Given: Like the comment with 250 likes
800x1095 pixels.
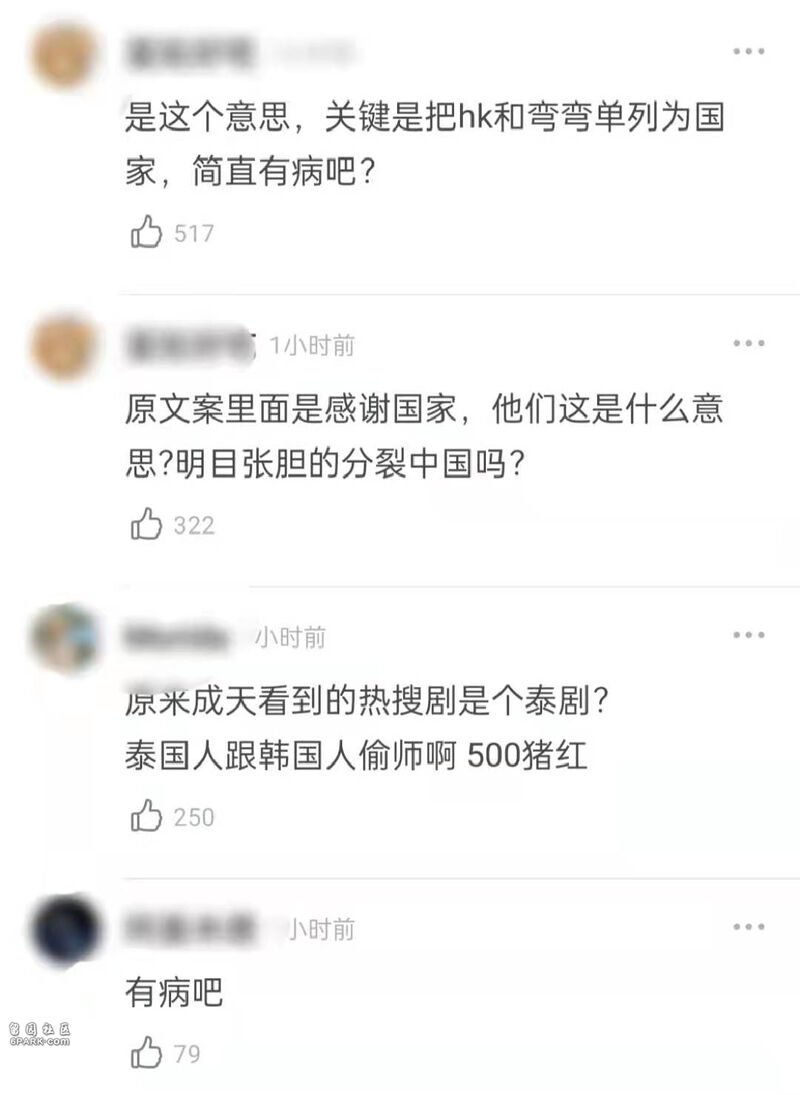Looking at the screenshot, I should (147, 816).
